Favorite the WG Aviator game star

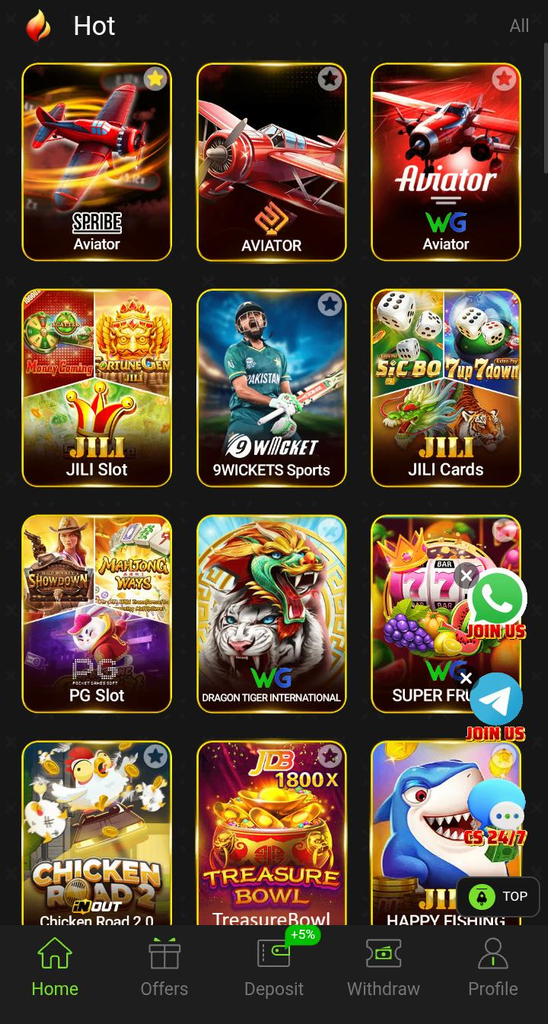504,79
